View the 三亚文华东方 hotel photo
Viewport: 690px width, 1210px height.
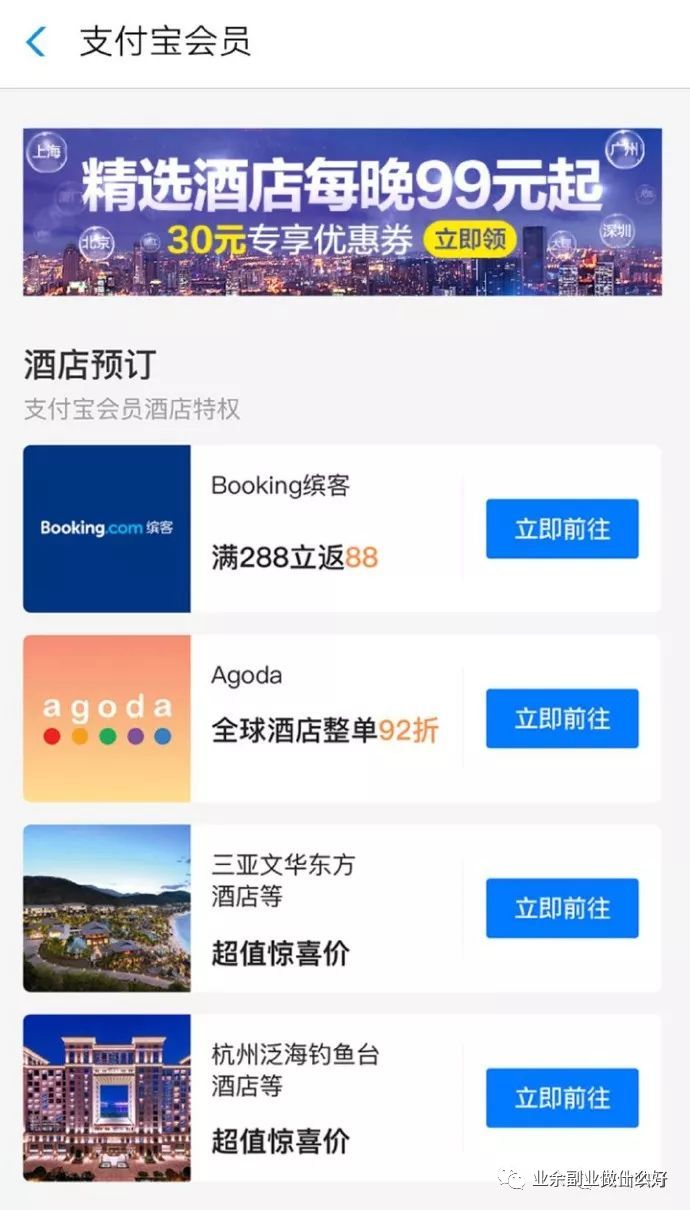pos(107,908)
